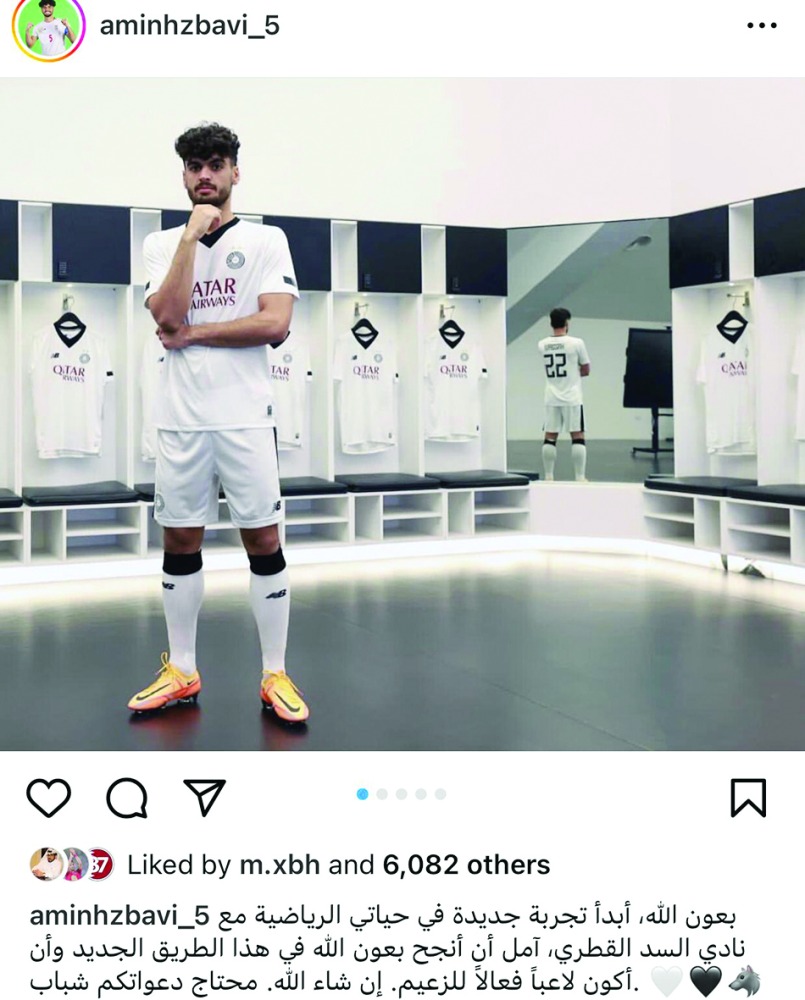Viewport: 805px width, 1000px height.
Task: Like this post with the heart icon
Action: tap(48, 798)
